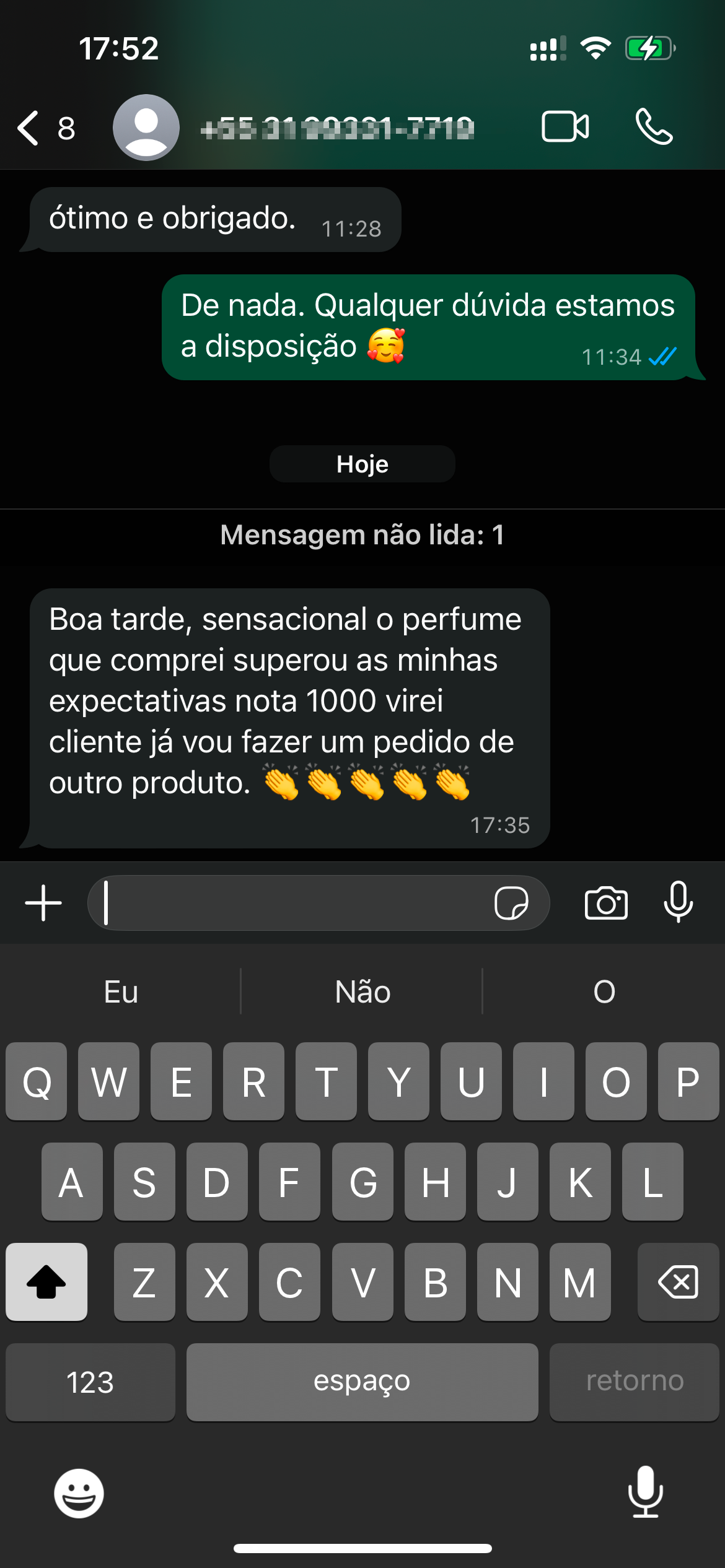
Task: Insert the suggested word "Eu"
Action: (x=121, y=992)
